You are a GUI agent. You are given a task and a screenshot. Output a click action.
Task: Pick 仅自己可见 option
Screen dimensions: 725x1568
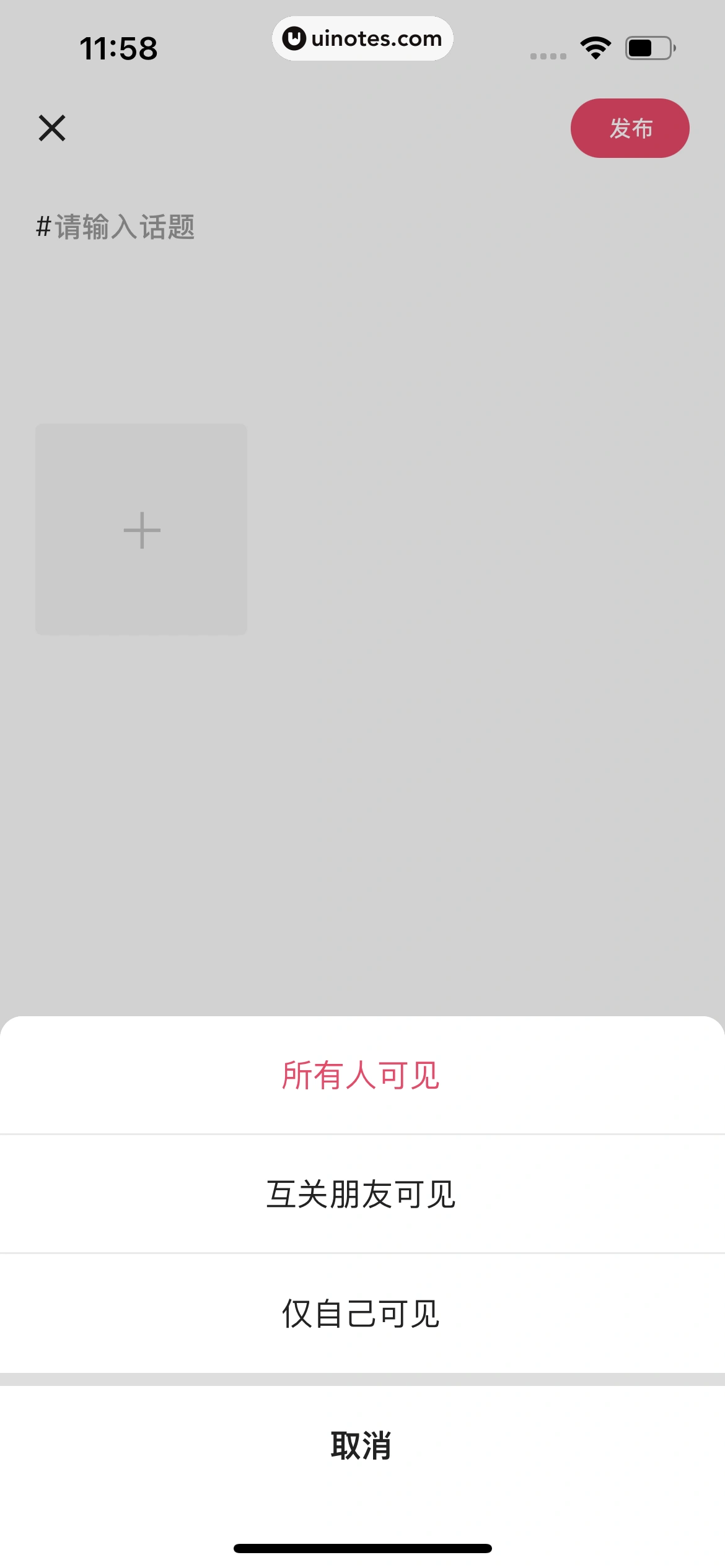[361, 1313]
